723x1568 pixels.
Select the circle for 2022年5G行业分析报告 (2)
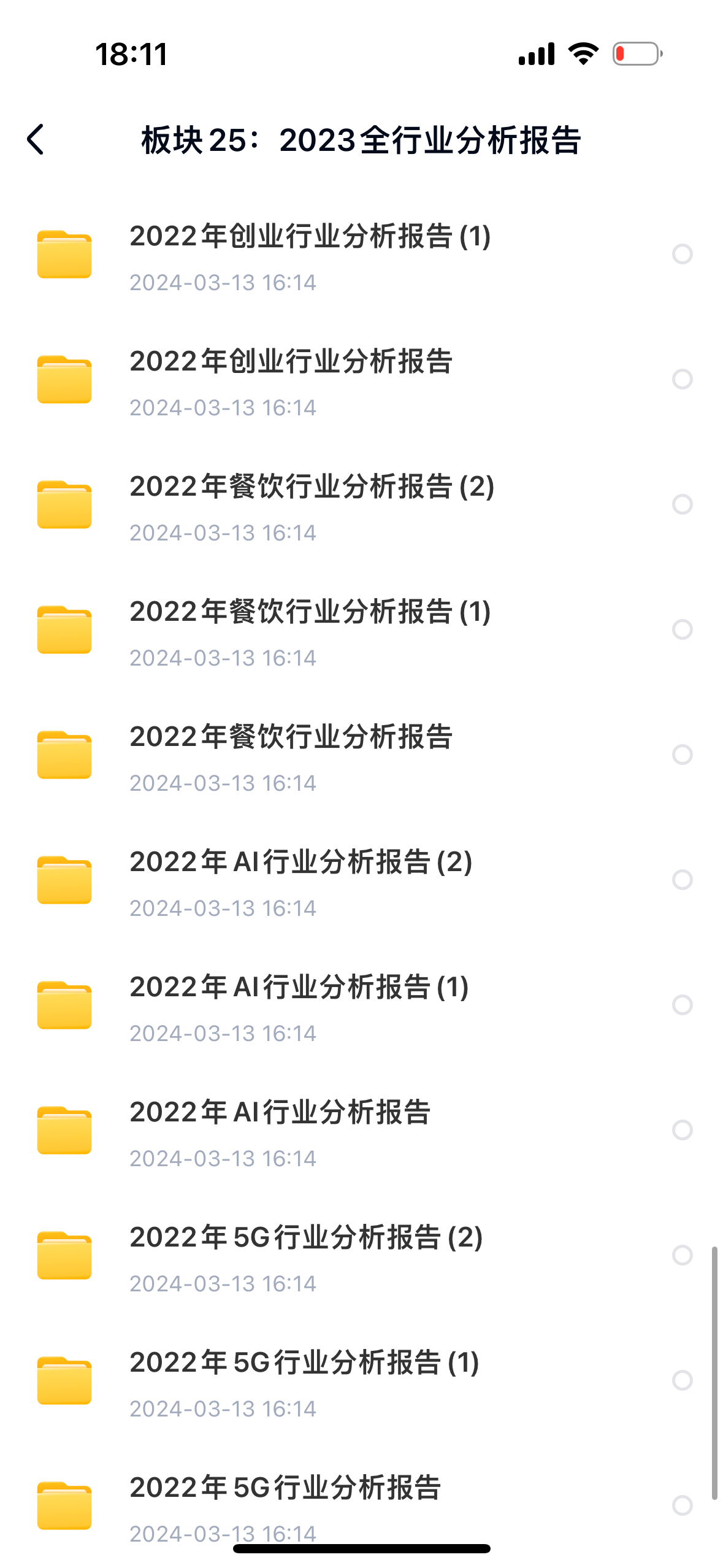click(682, 1255)
